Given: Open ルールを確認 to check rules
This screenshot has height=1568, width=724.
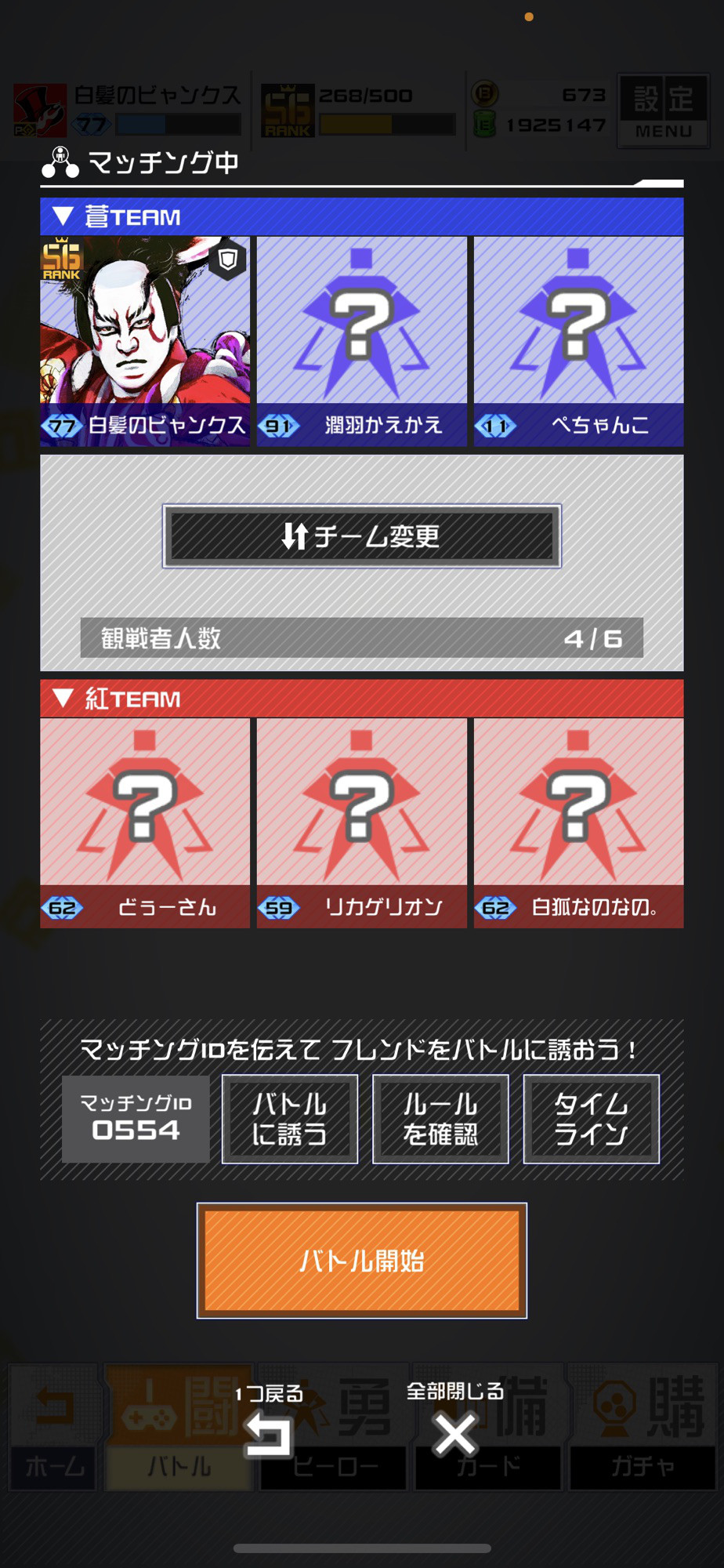Looking at the screenshot, I should (x=440, y=1119).
